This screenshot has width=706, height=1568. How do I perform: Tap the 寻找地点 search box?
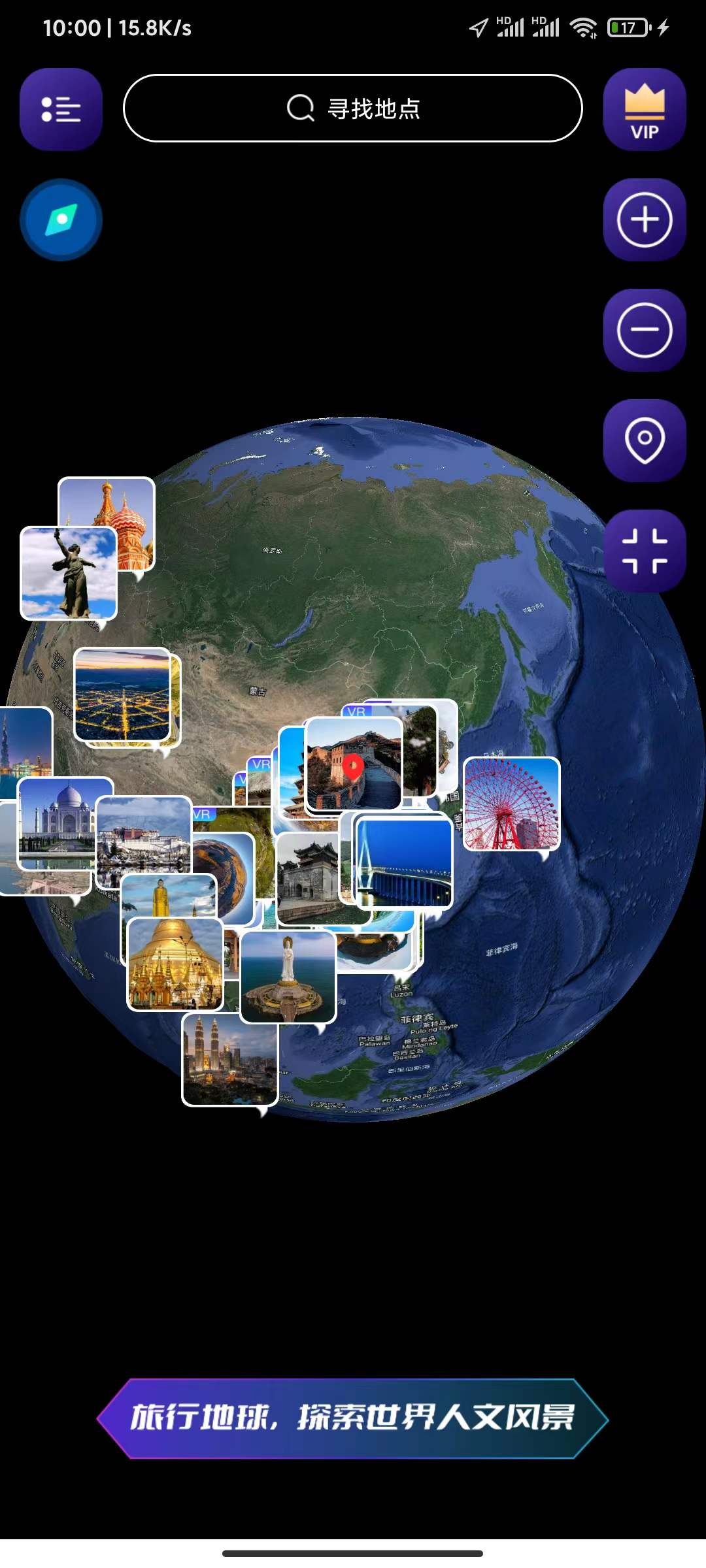353,108
